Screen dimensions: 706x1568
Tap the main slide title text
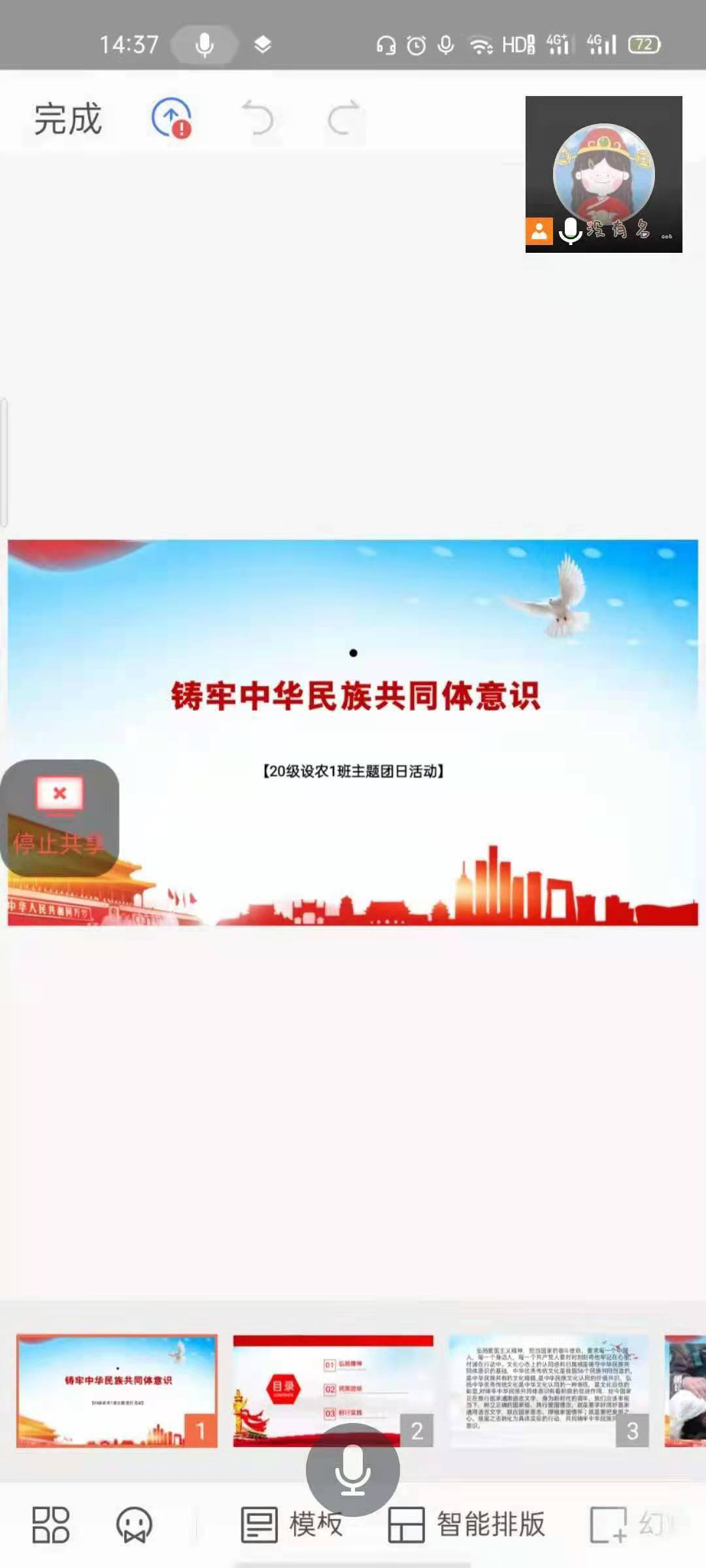point(355,696)
